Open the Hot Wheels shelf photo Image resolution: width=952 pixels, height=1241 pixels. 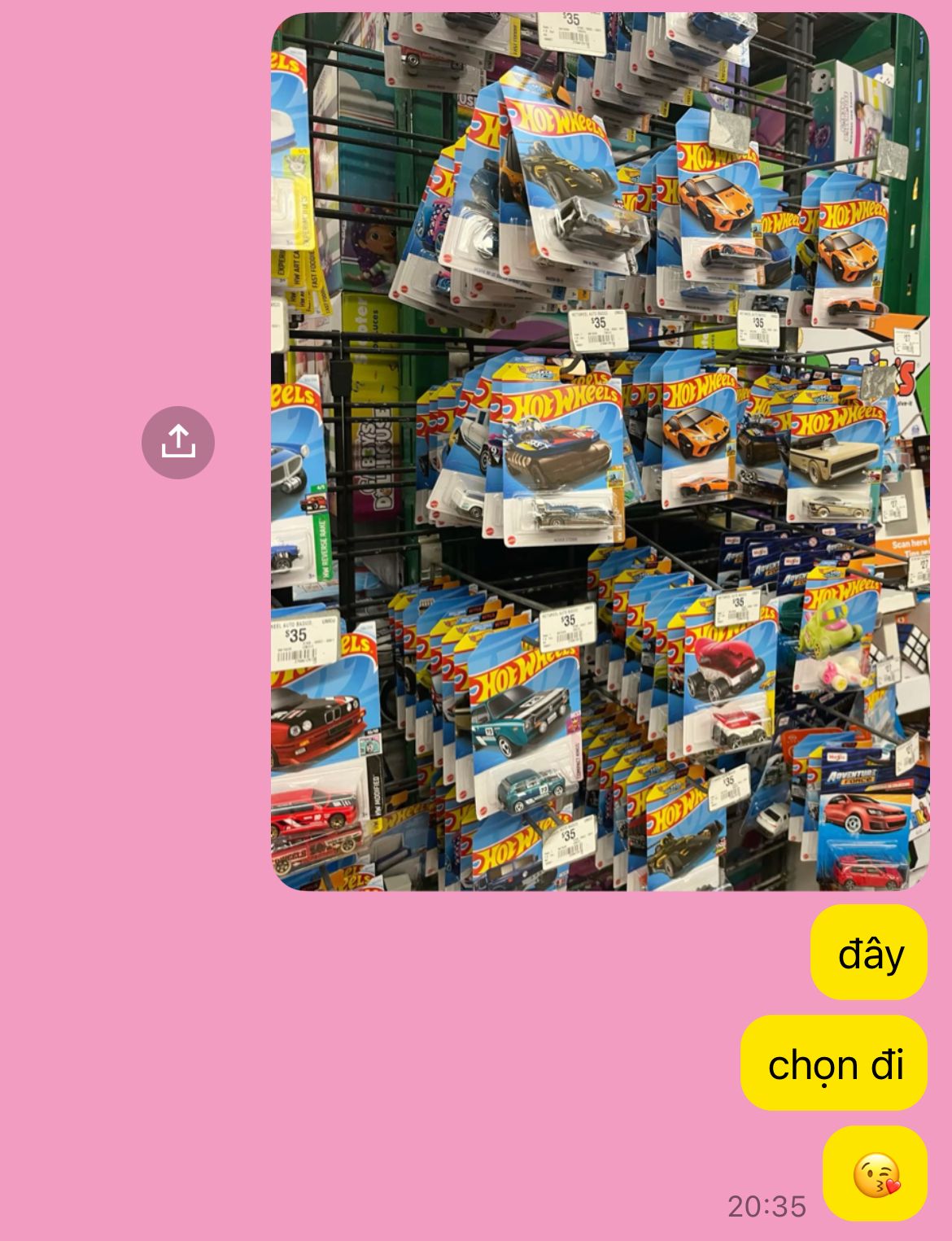point(600,452)
